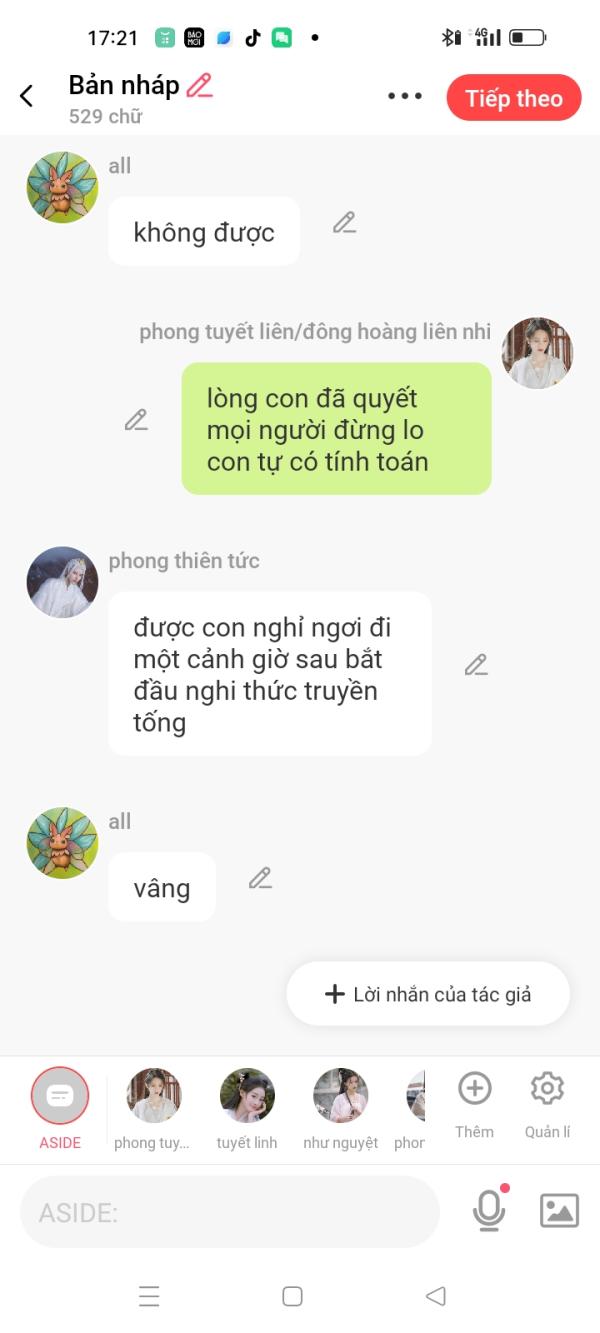
Task: Go back using the top-left arrow
Action: click(x=26, y=96)
